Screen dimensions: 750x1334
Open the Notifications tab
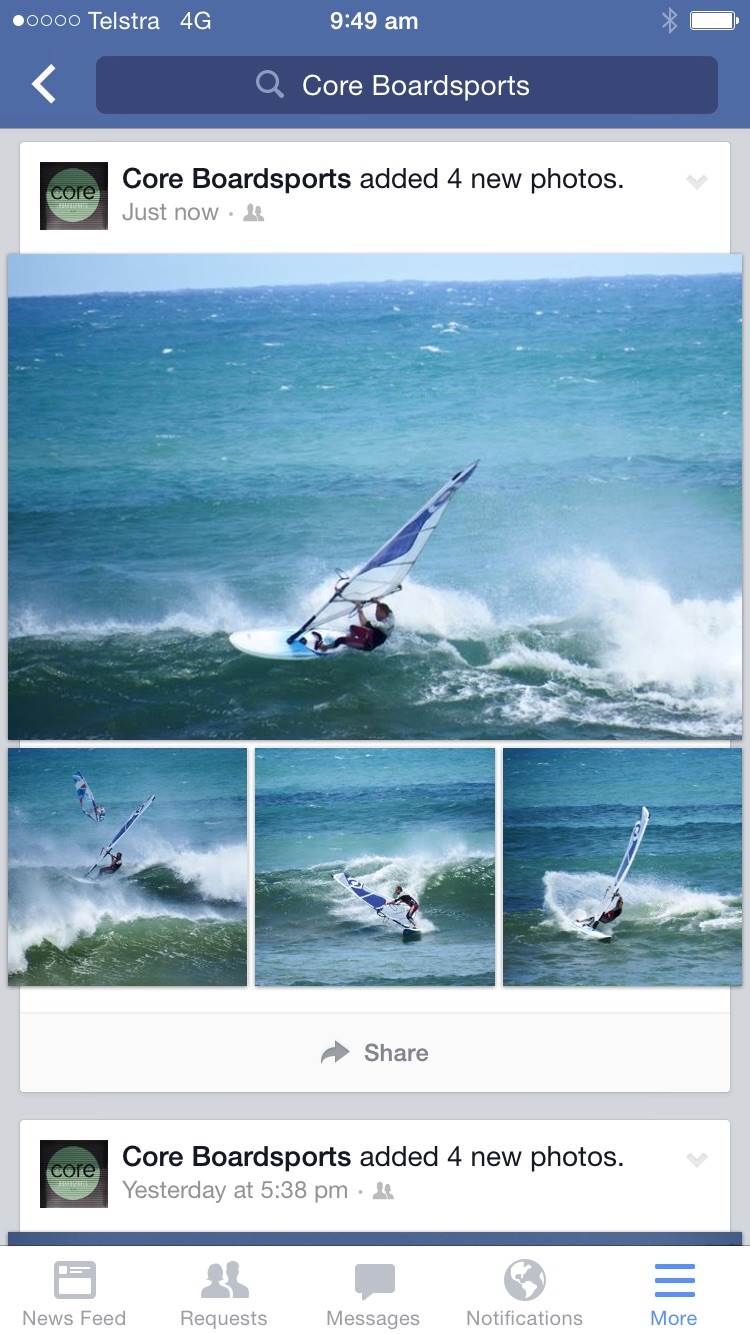pyautogui.click(x=524, y=1292)
